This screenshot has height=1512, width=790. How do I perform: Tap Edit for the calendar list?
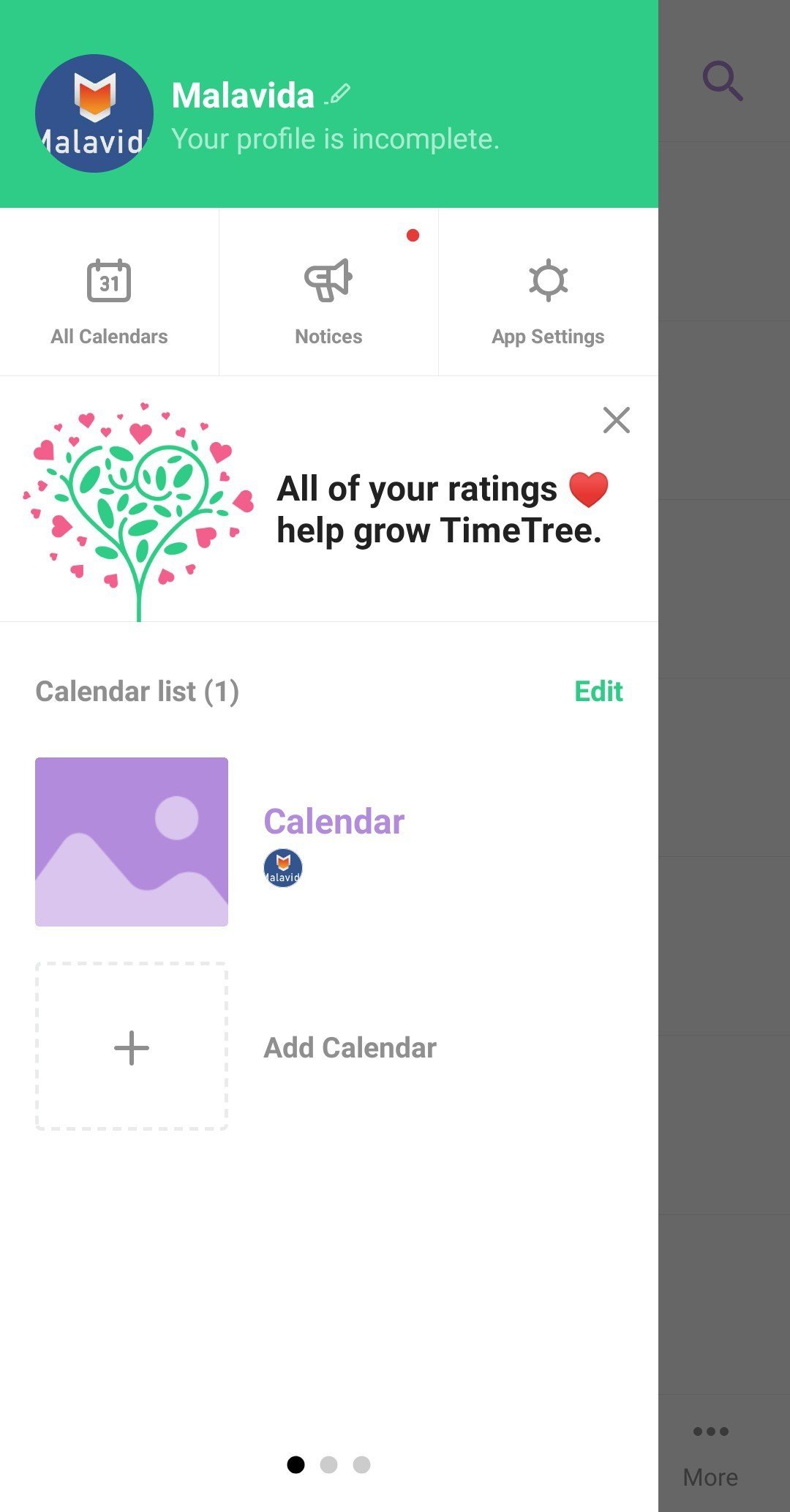point(598,691)
